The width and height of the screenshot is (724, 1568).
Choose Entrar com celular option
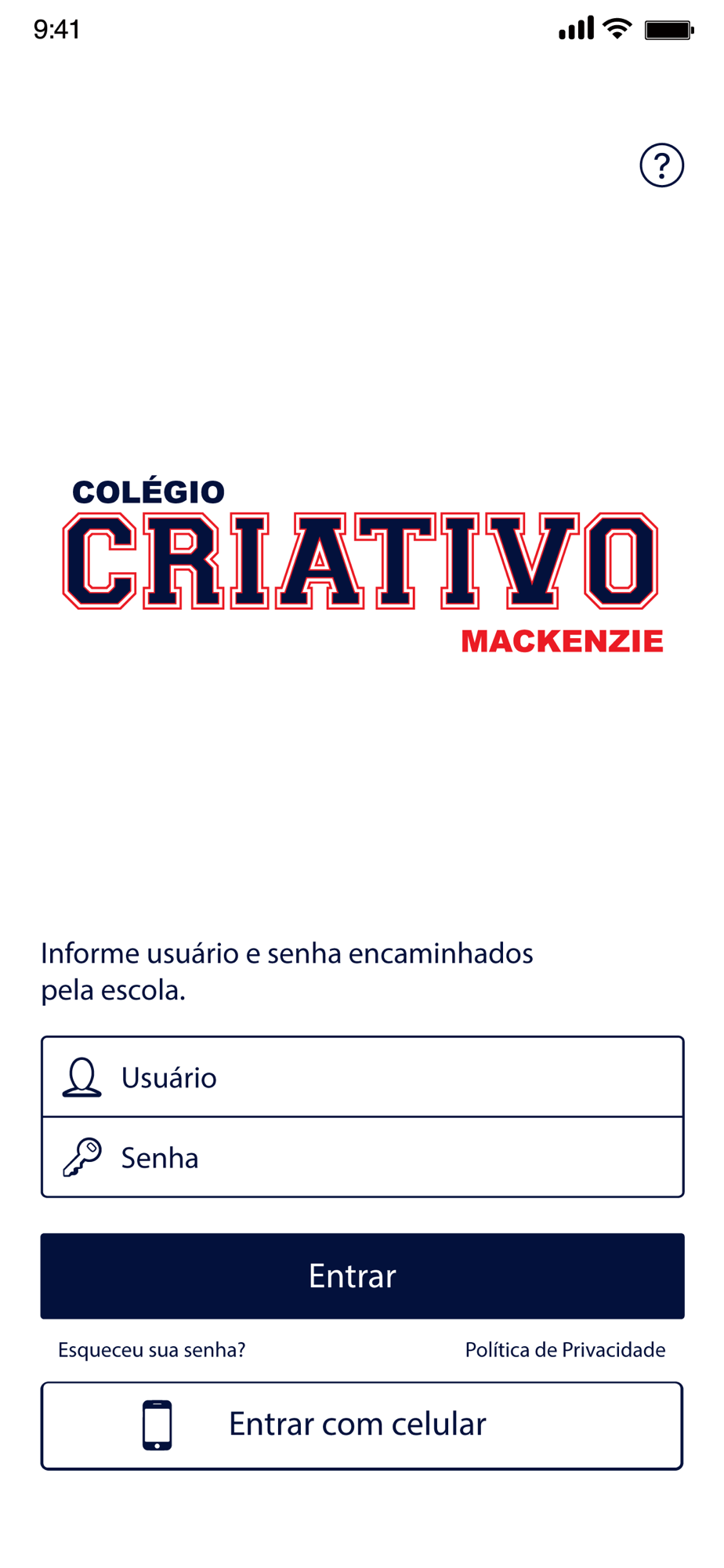click(x=362, y=1425)
